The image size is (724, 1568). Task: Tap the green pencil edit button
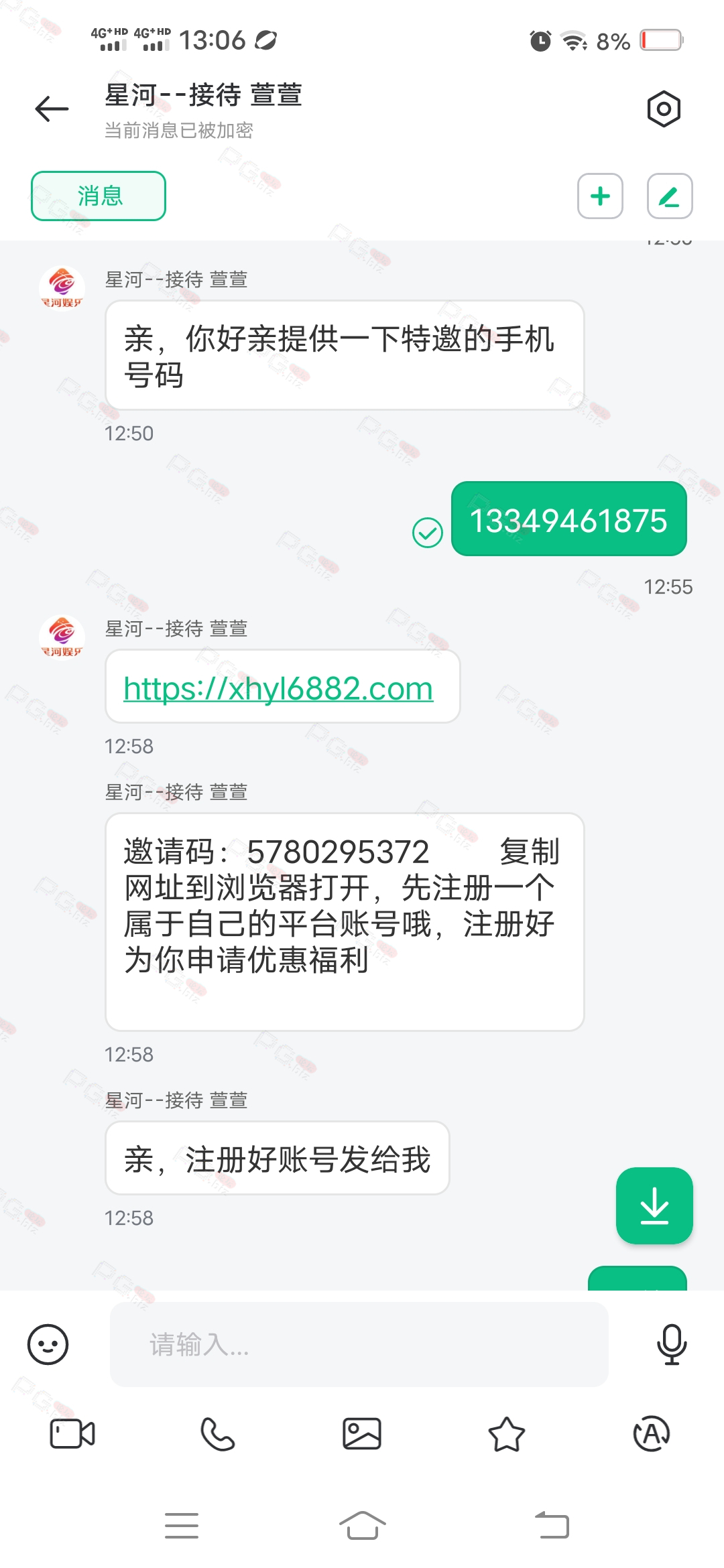click(x=670, y=196)
